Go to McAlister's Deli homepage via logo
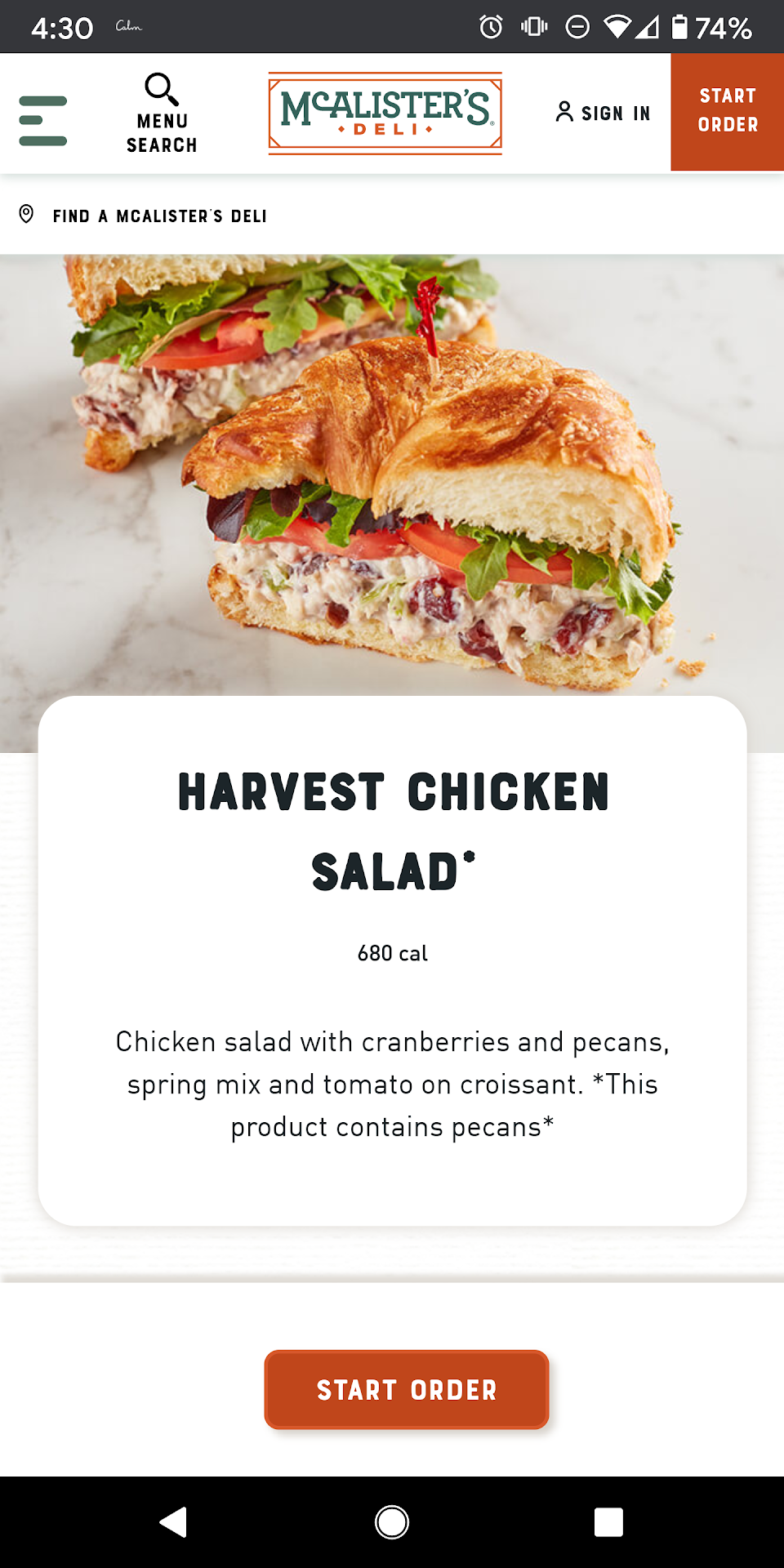Screen dimensions: 784x1568 coord(385,114)
